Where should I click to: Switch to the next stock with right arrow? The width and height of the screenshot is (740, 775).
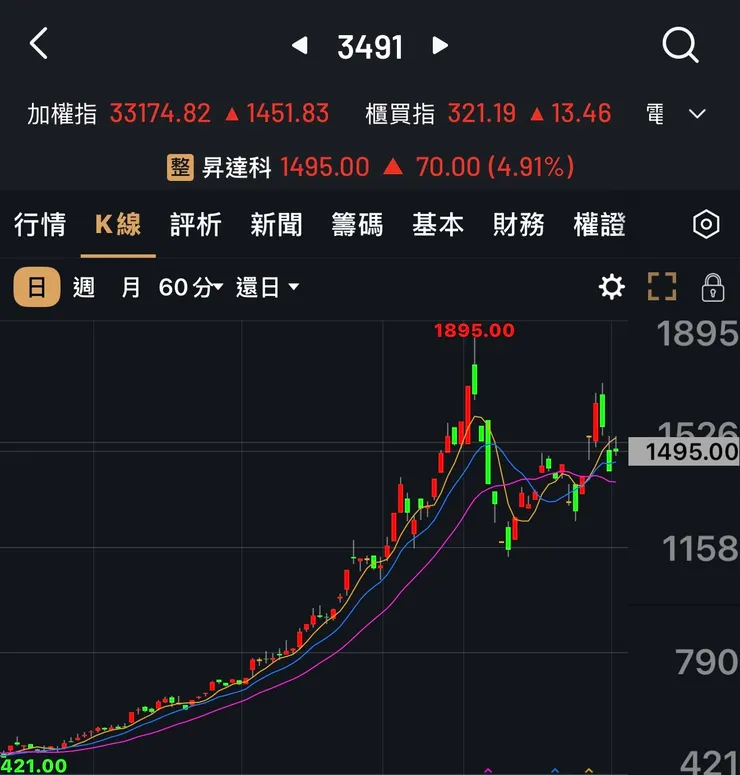coord(440,46)
